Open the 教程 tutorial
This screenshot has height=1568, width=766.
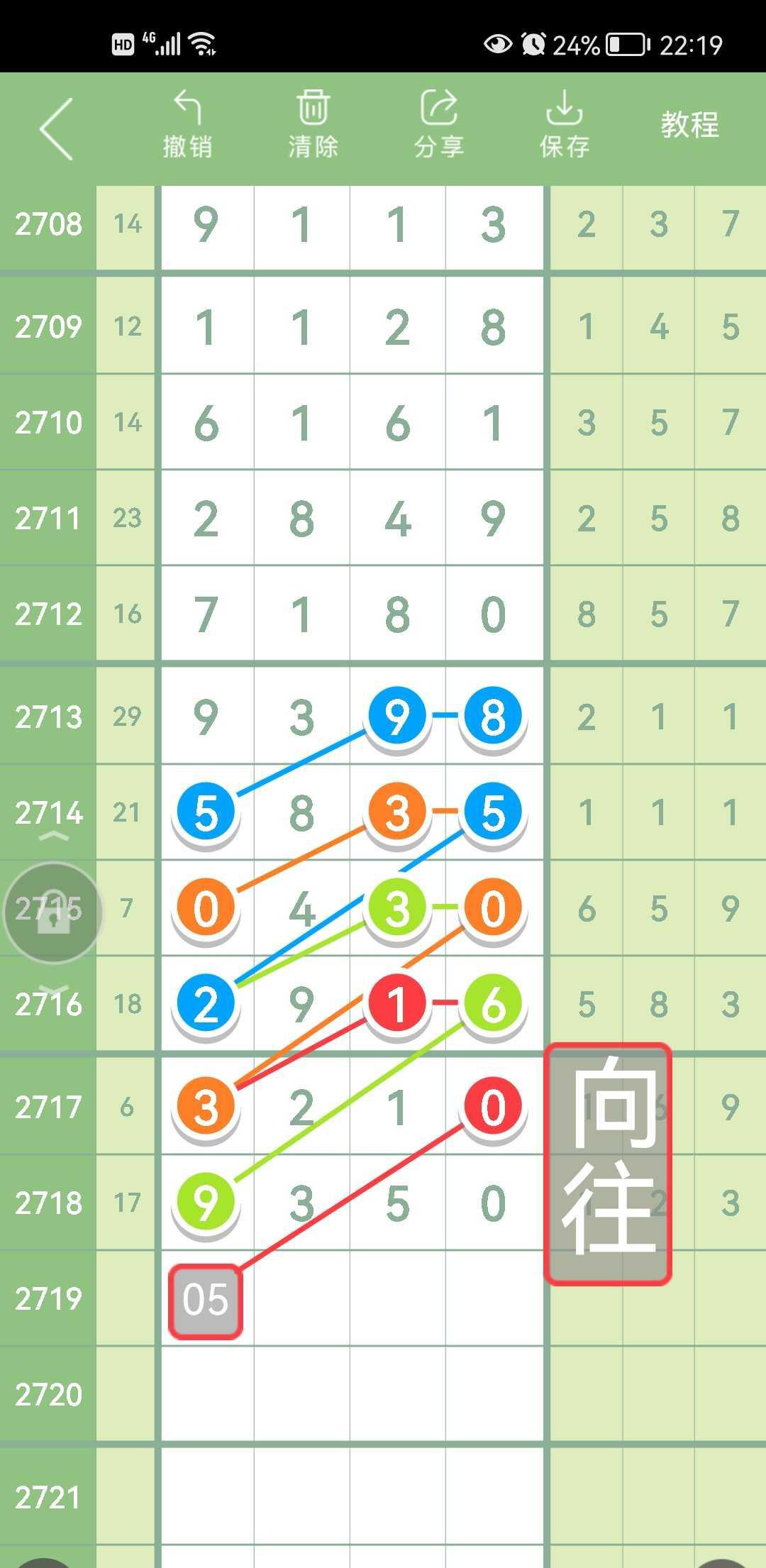click(x=689, y=125)
